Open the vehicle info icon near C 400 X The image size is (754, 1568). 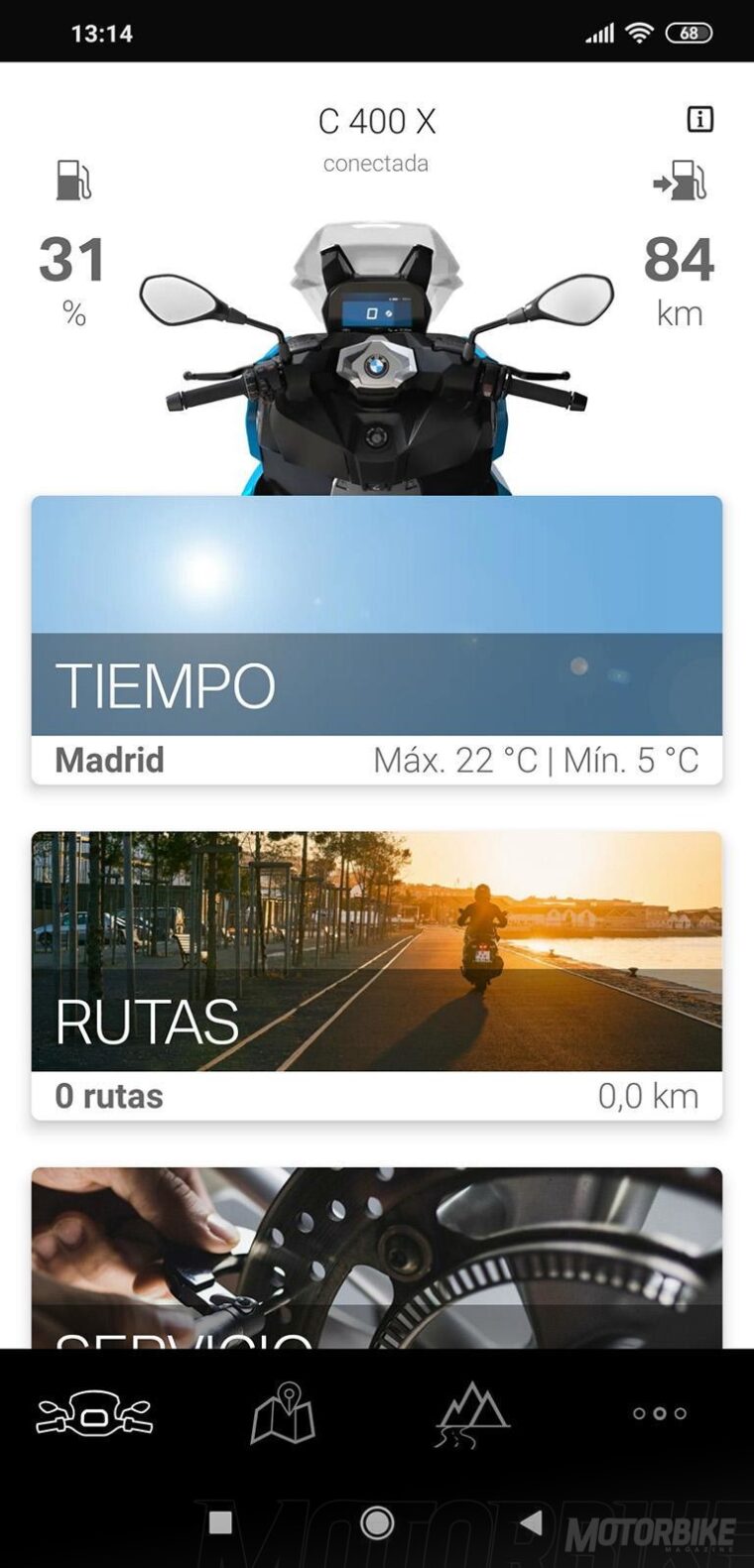pos(699,119)
